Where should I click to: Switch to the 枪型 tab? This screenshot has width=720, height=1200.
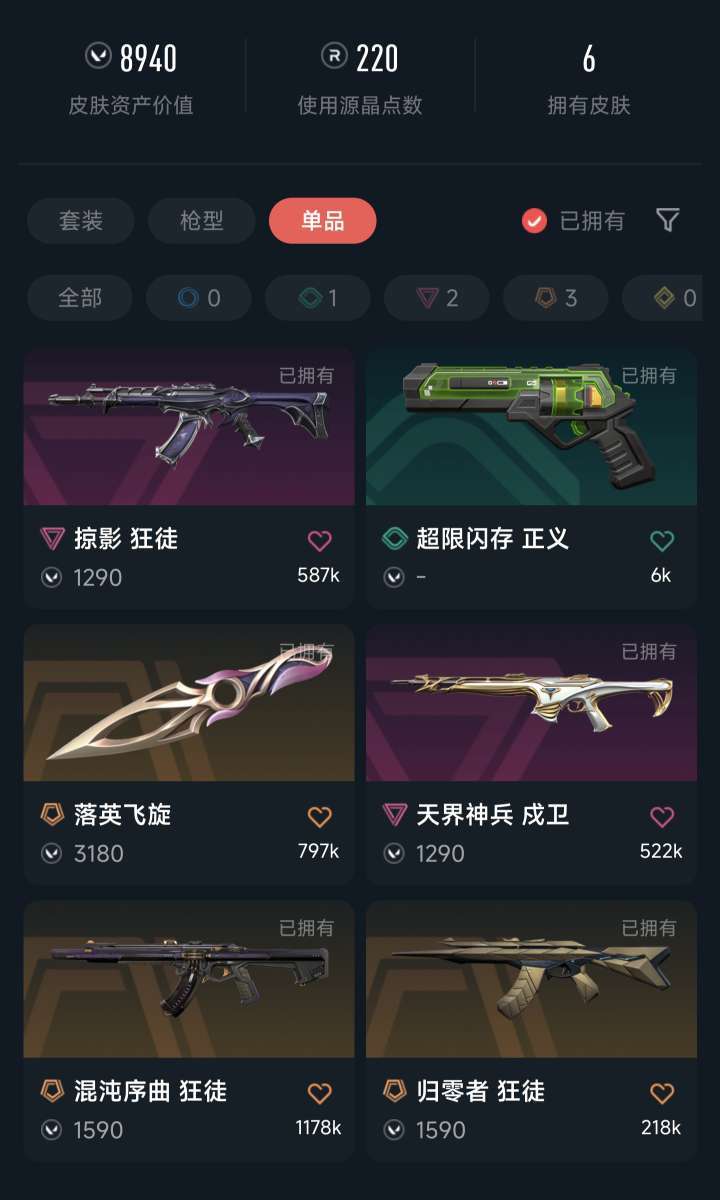[x=202, y=221]
